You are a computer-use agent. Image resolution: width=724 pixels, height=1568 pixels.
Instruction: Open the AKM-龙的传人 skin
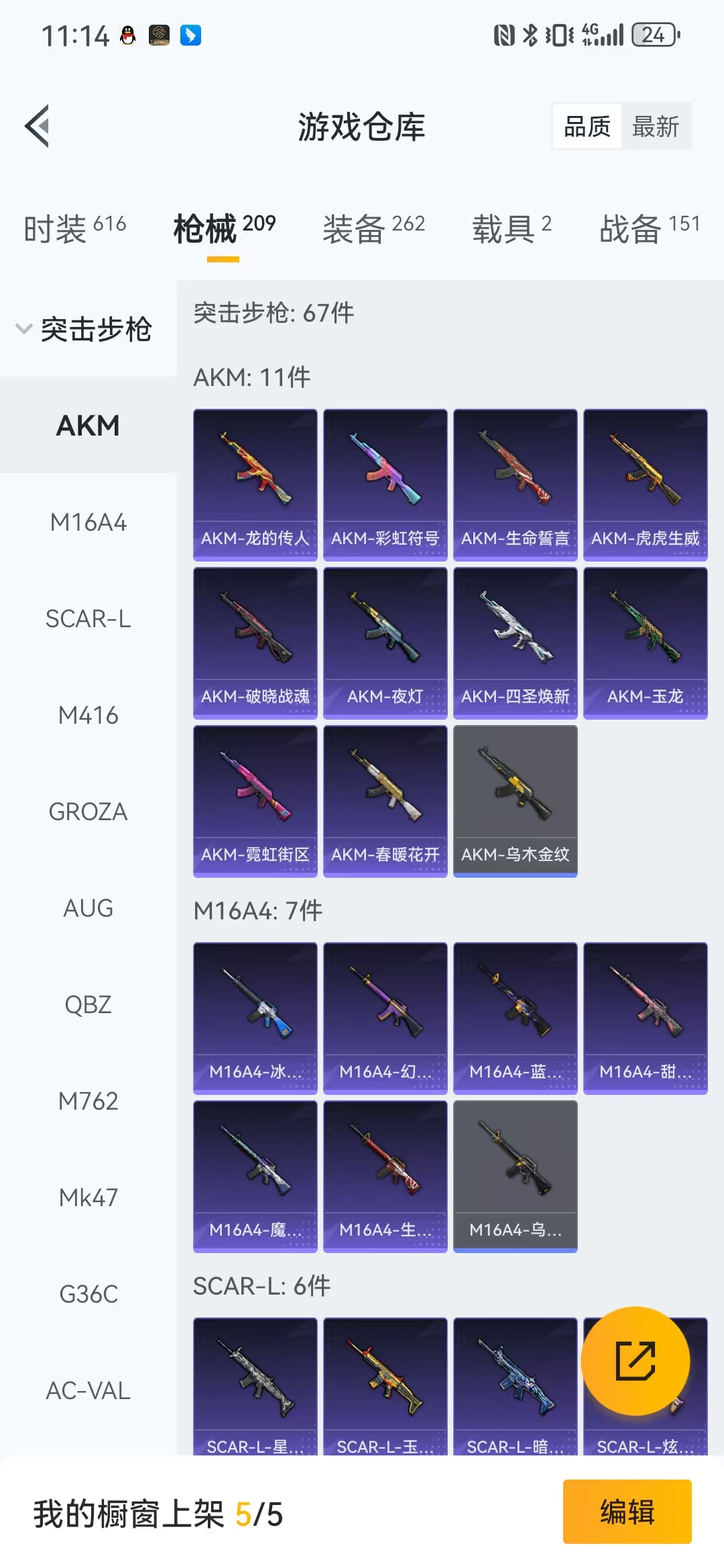[x=255, y=484]
